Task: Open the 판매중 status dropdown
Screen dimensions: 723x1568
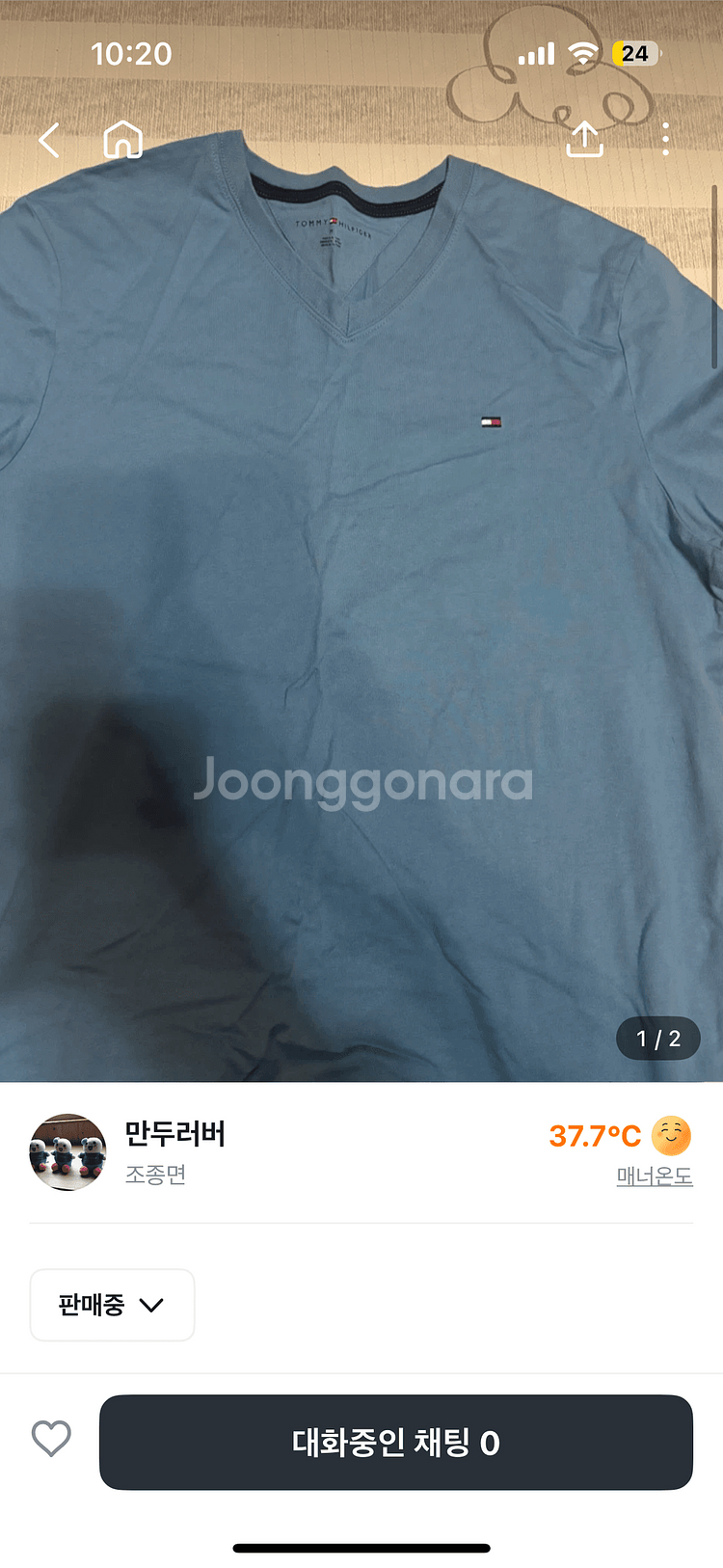Action: coord(112,1306)
